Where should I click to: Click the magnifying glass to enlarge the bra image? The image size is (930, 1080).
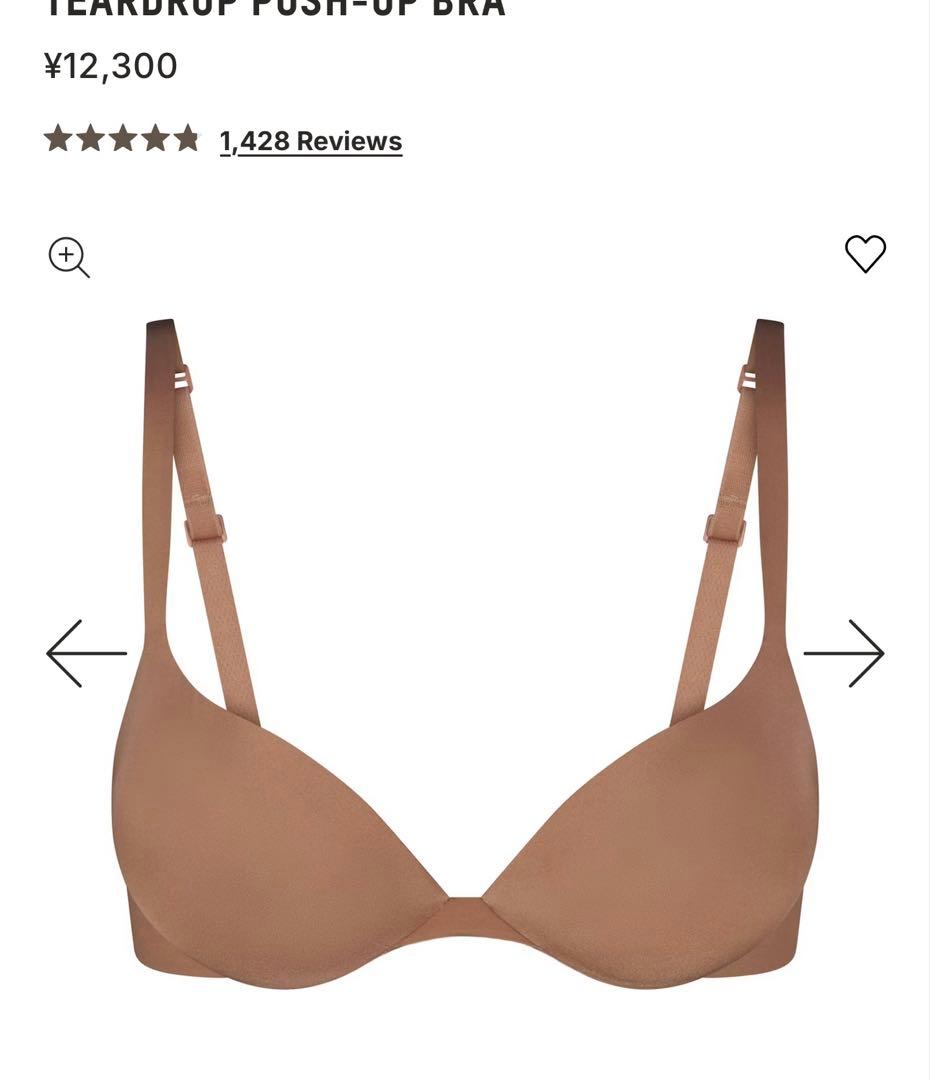[68, 255]
